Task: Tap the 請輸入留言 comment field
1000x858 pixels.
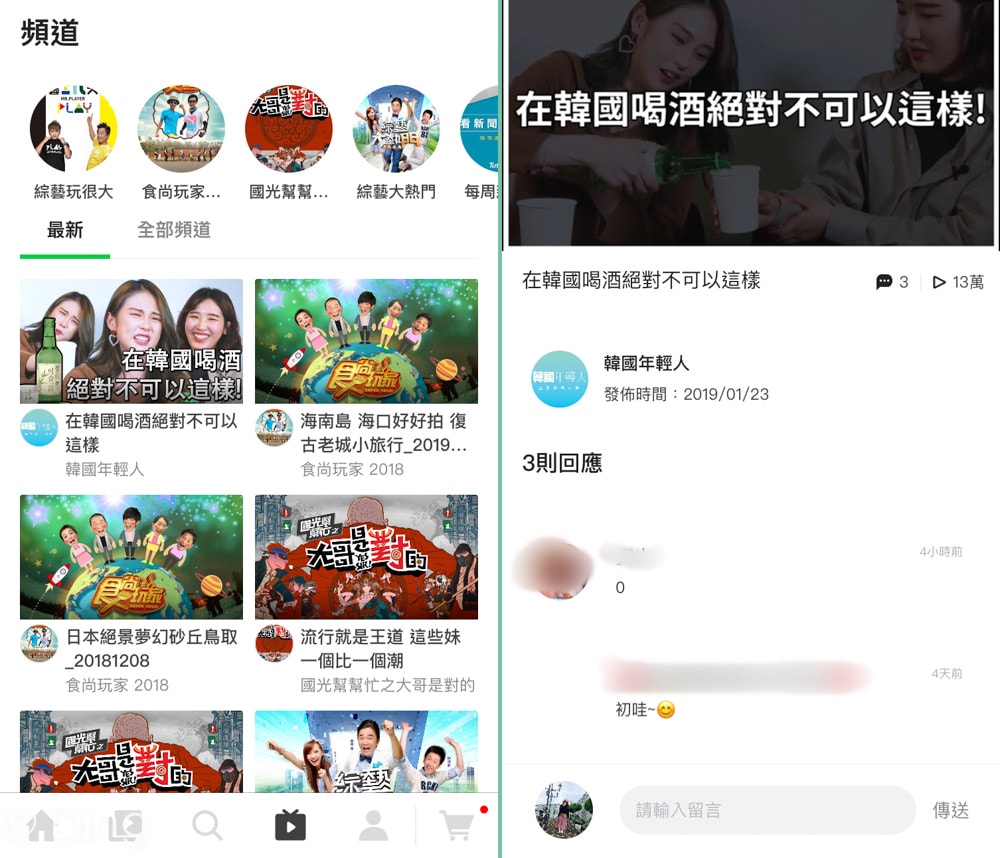Action: point(767,810)
